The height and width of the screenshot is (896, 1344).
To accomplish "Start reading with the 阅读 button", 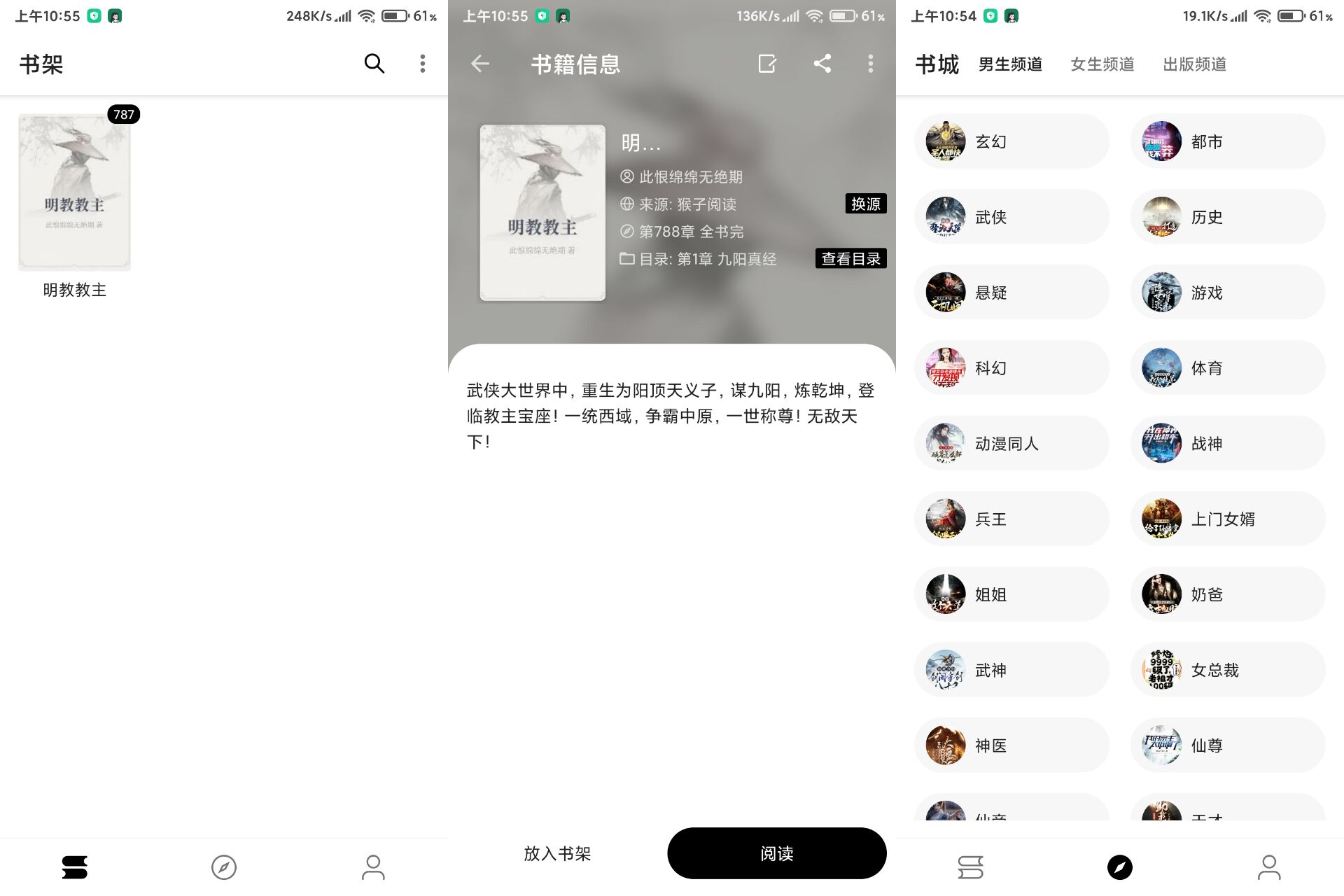I will [x=776, y=853].
